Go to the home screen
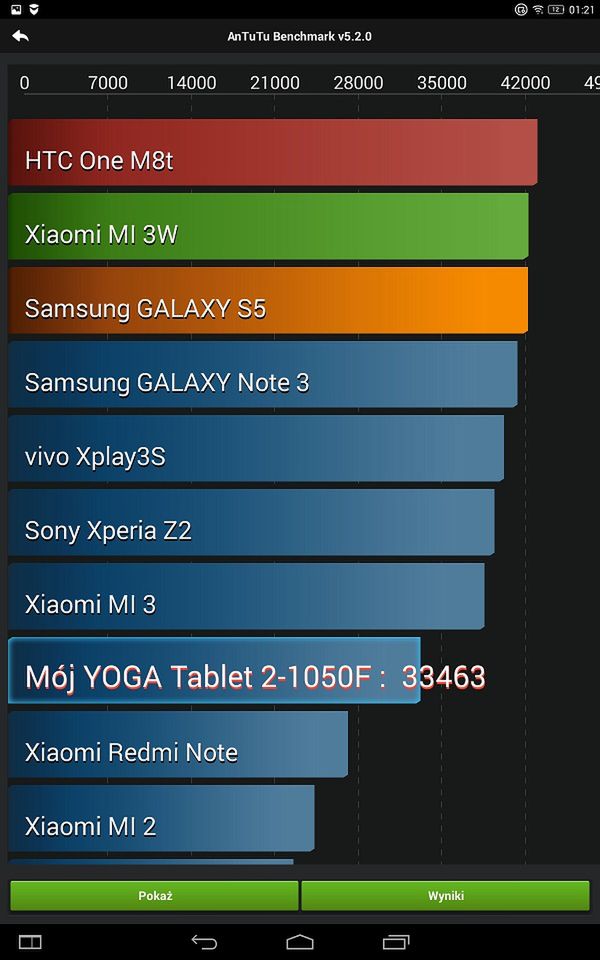The height and width of the screenshot is (960, 600). coord(300,942)
